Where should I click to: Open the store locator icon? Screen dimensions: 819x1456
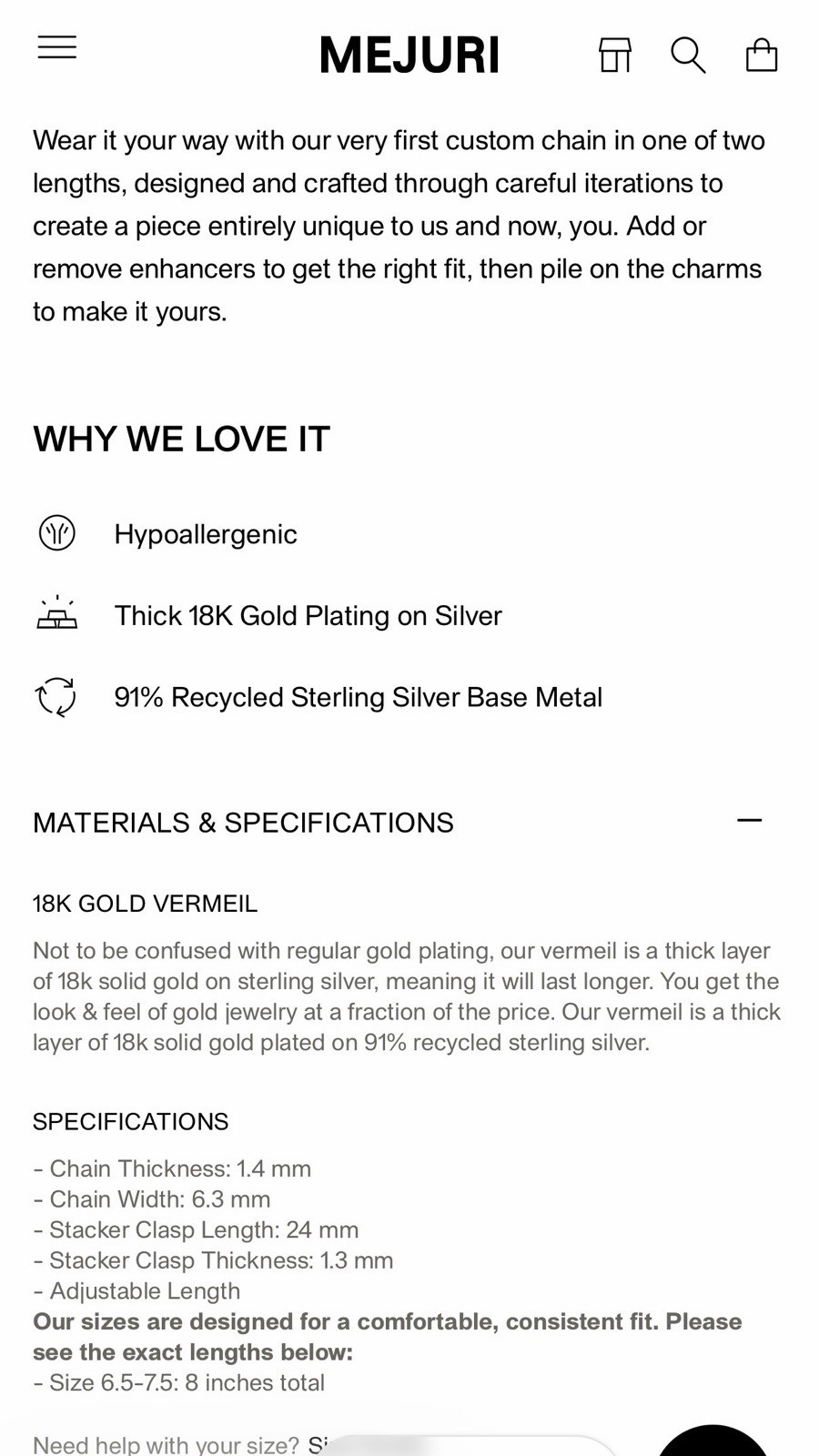click(x=614, y=55)
